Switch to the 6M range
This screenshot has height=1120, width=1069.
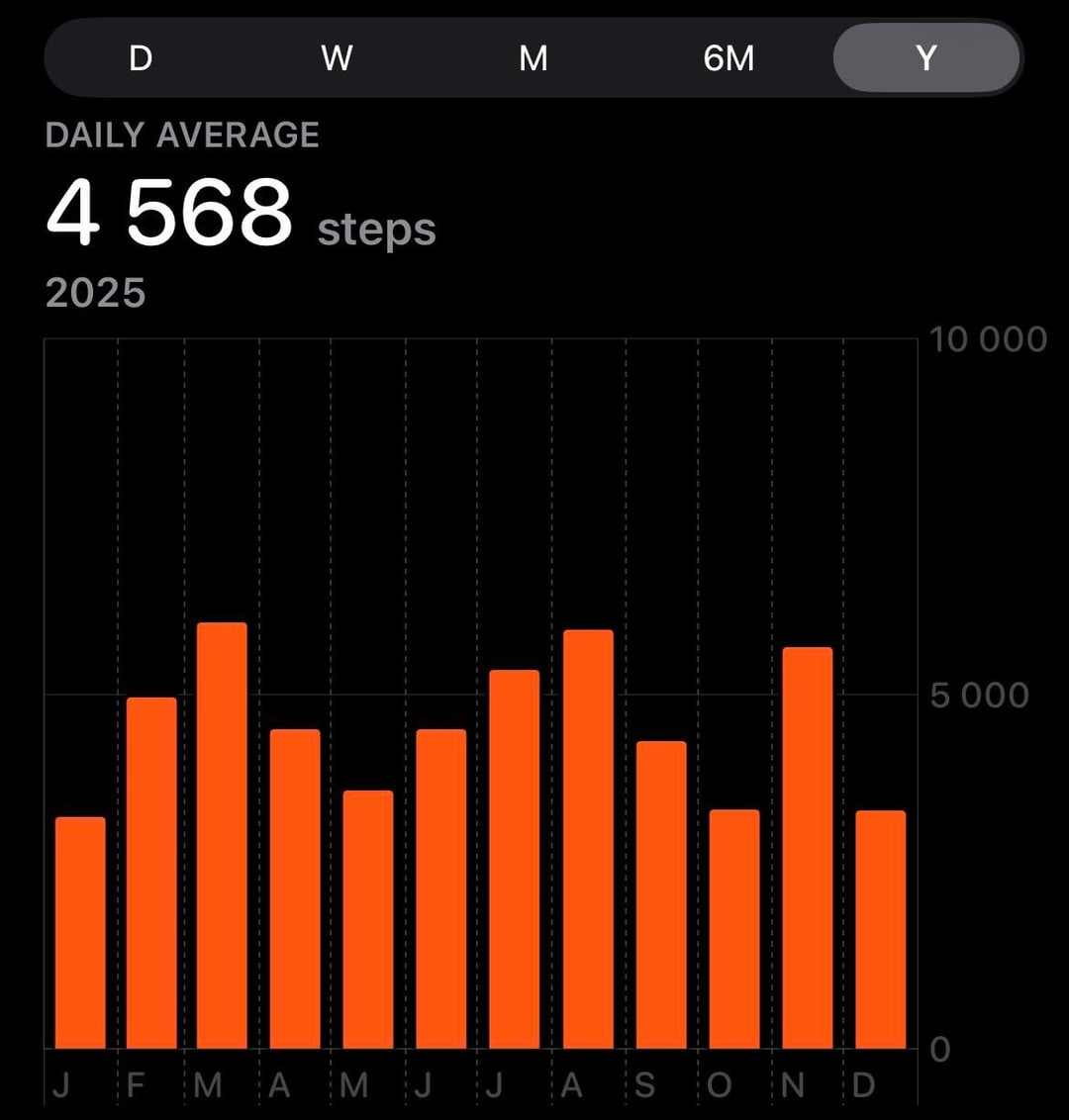point(729,58)
